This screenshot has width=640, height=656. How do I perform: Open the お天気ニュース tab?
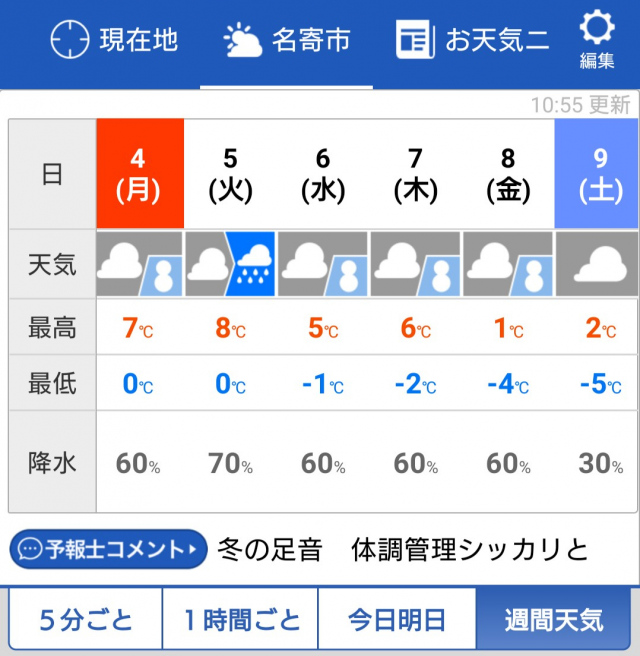473,41
